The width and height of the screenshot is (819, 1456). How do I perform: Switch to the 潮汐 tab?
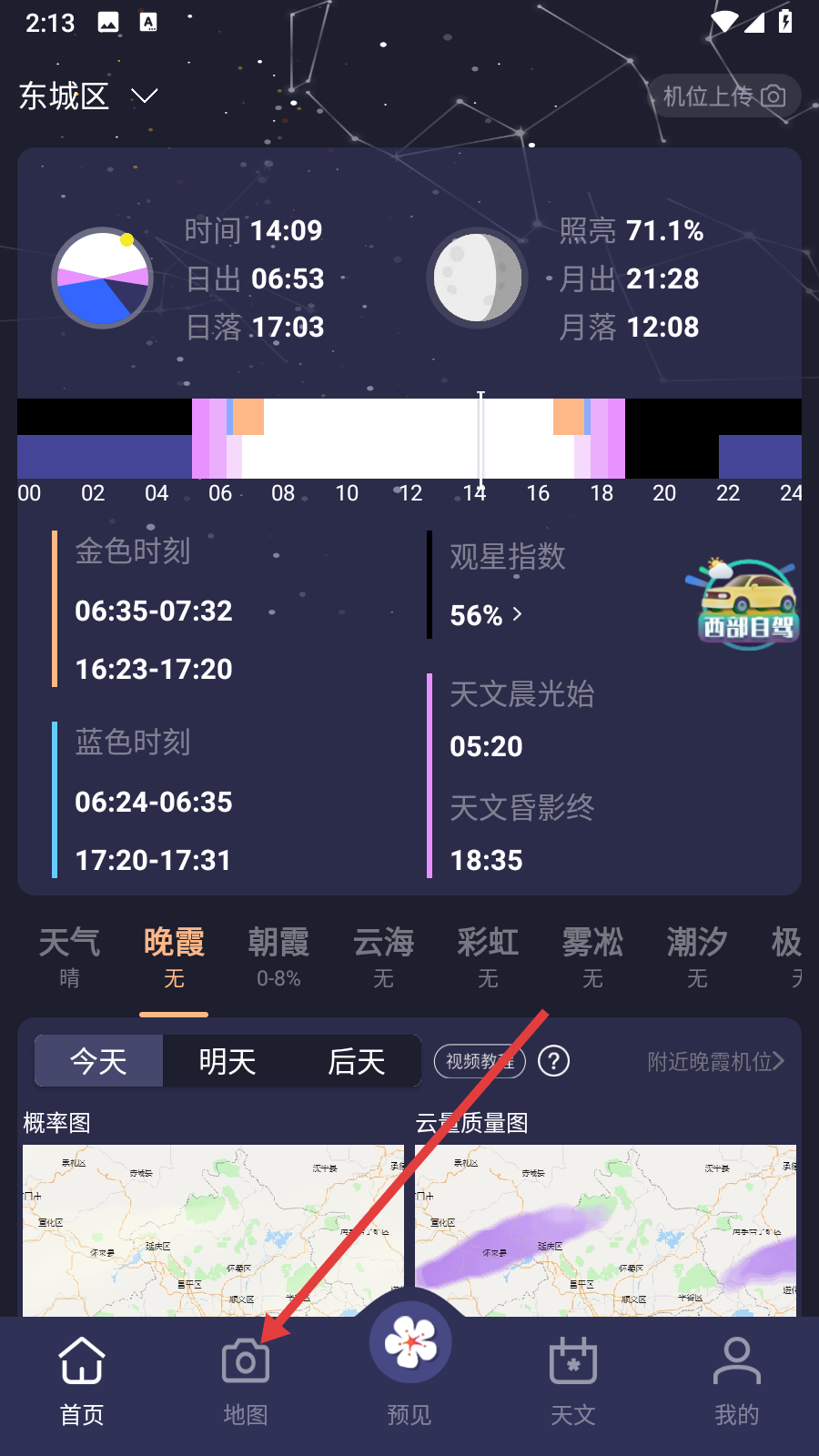coord(697,957)
